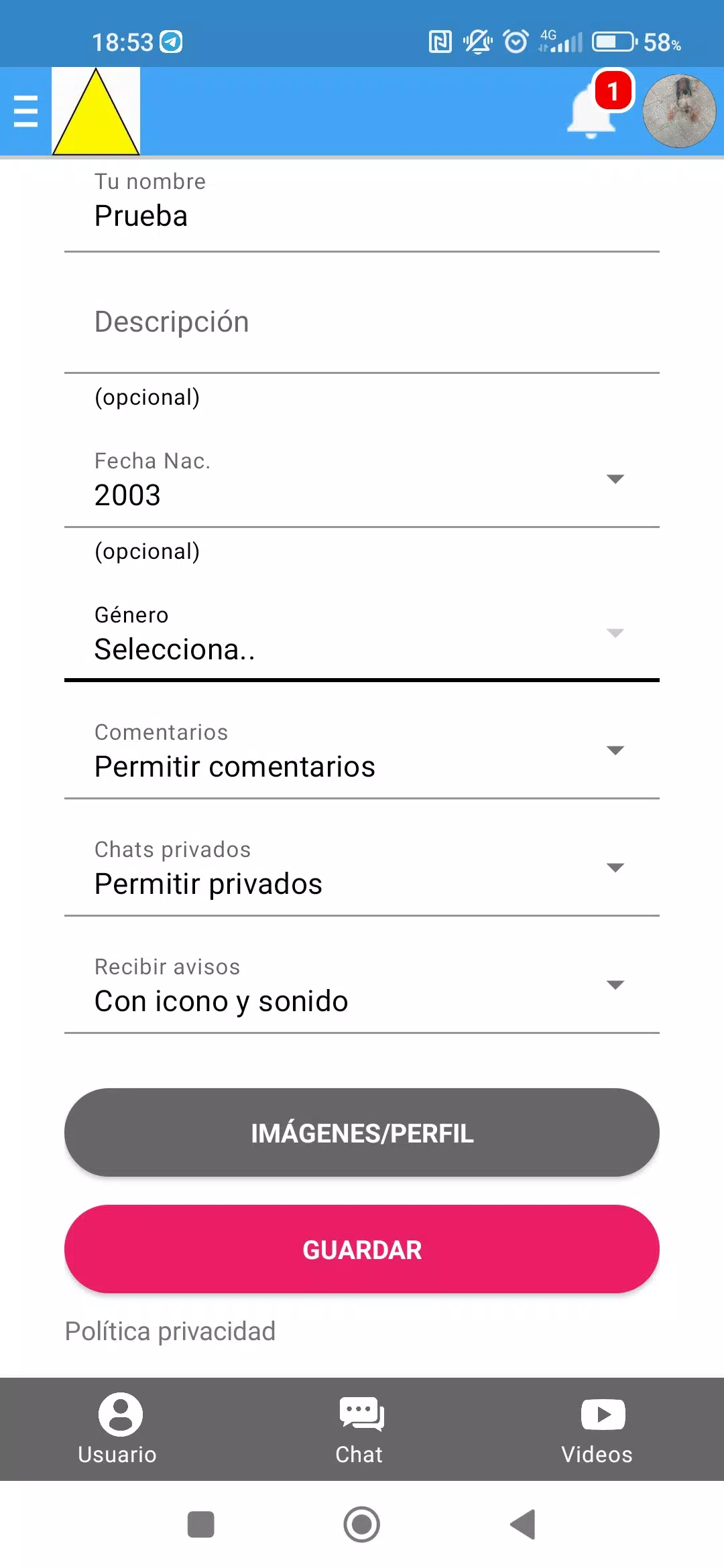The image size is (724, 1568).
Task: Focus the Descripción text field
Action: pyautogui.click(x=362, y=322)
